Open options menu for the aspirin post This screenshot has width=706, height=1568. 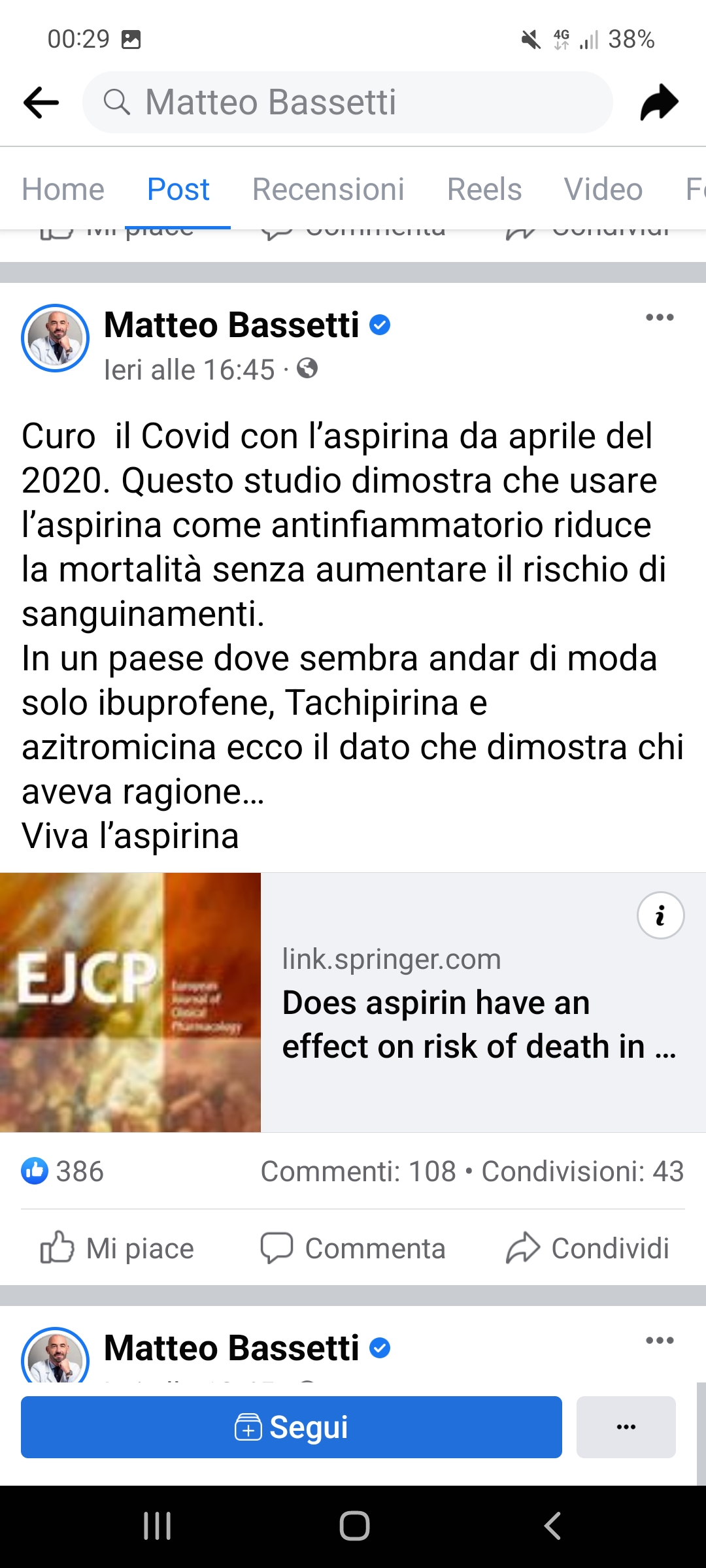659,318
